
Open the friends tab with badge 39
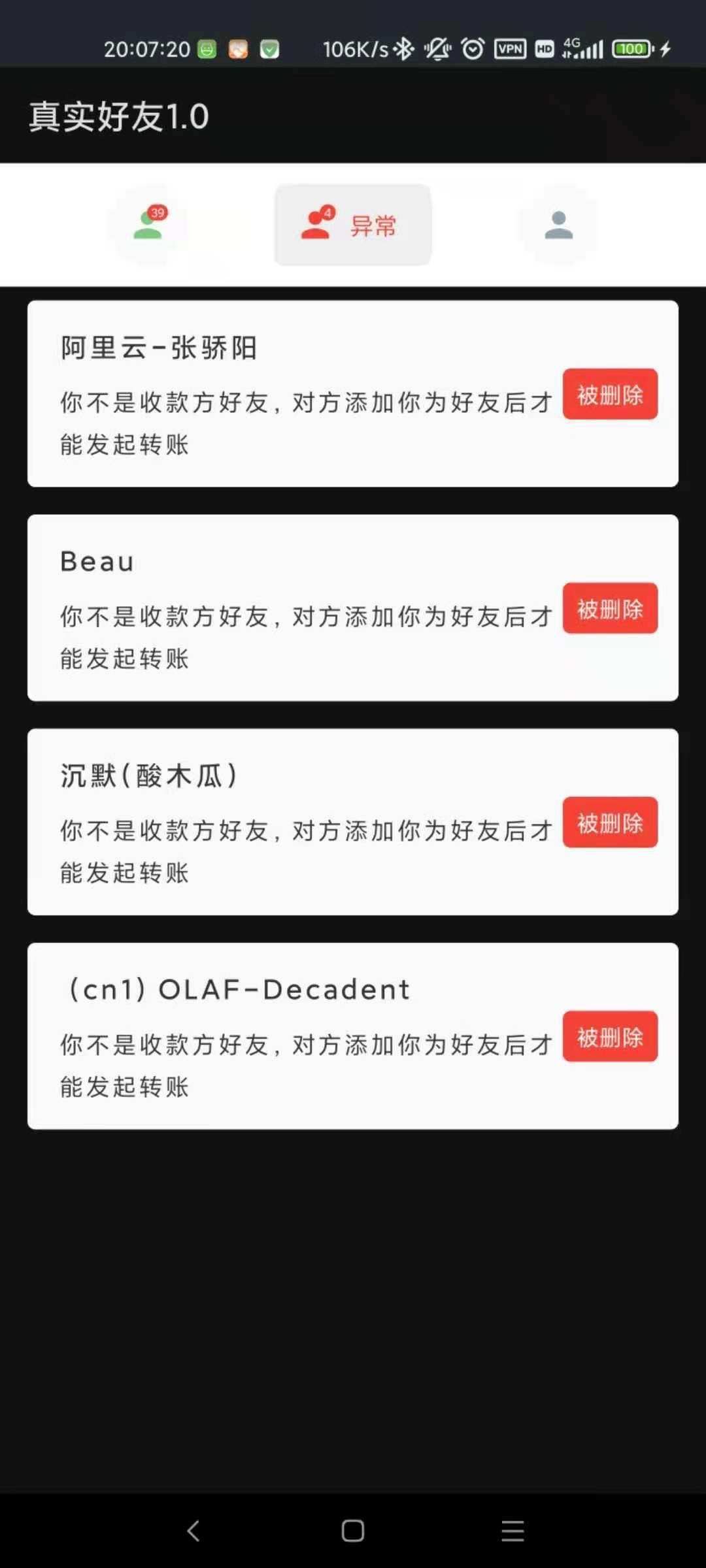(149, 225)
